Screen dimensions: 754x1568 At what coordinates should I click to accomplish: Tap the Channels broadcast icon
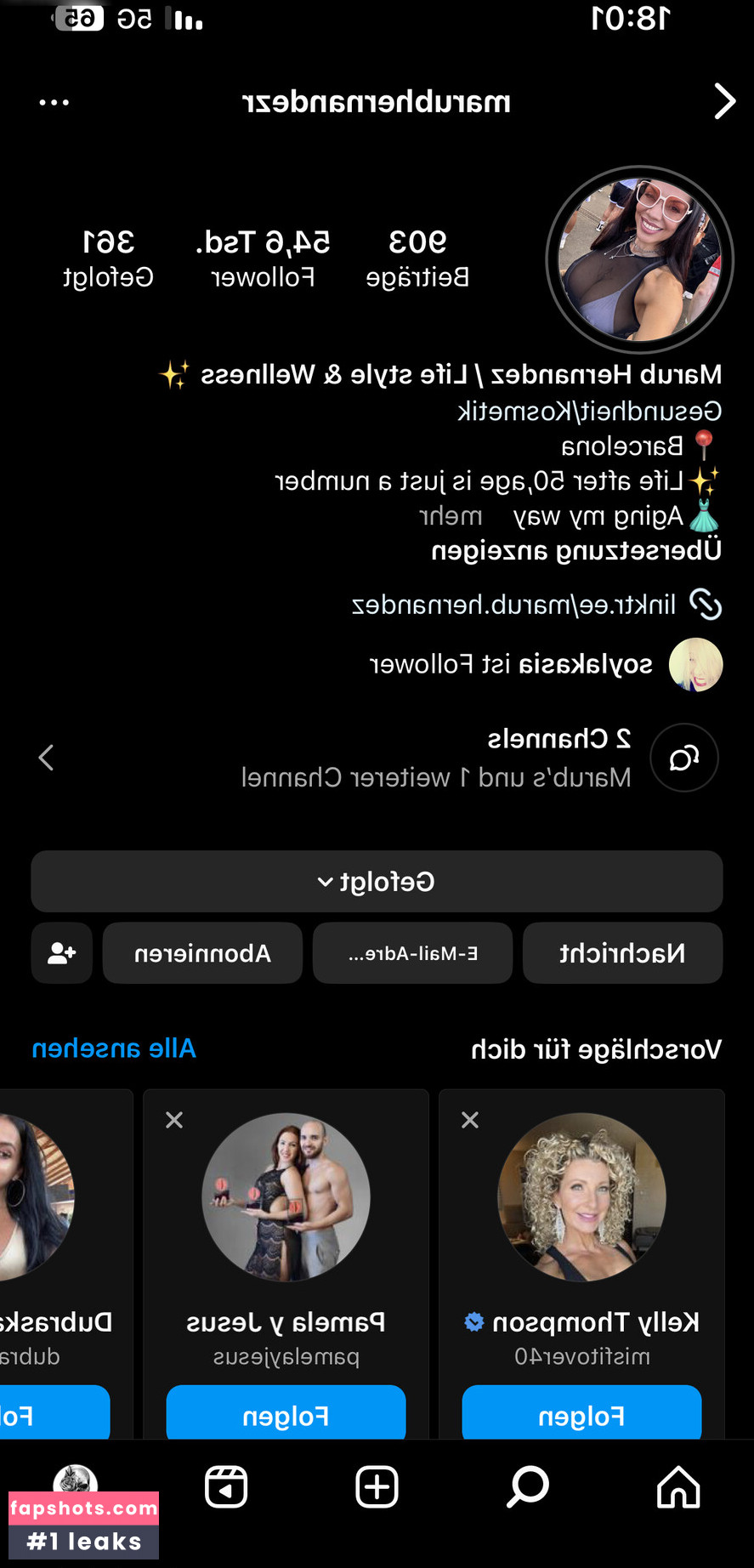(684, 757)
